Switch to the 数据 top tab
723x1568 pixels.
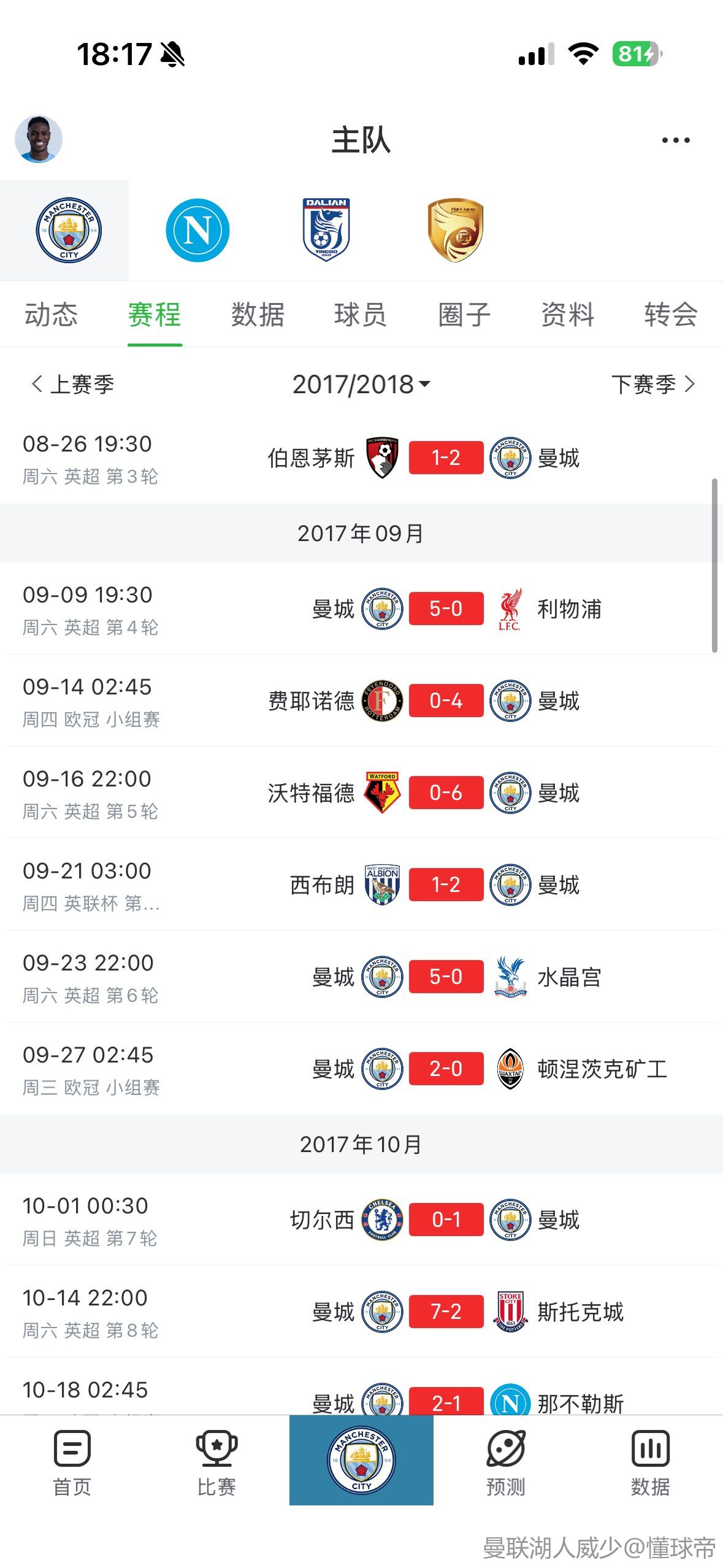coord(258,315)
